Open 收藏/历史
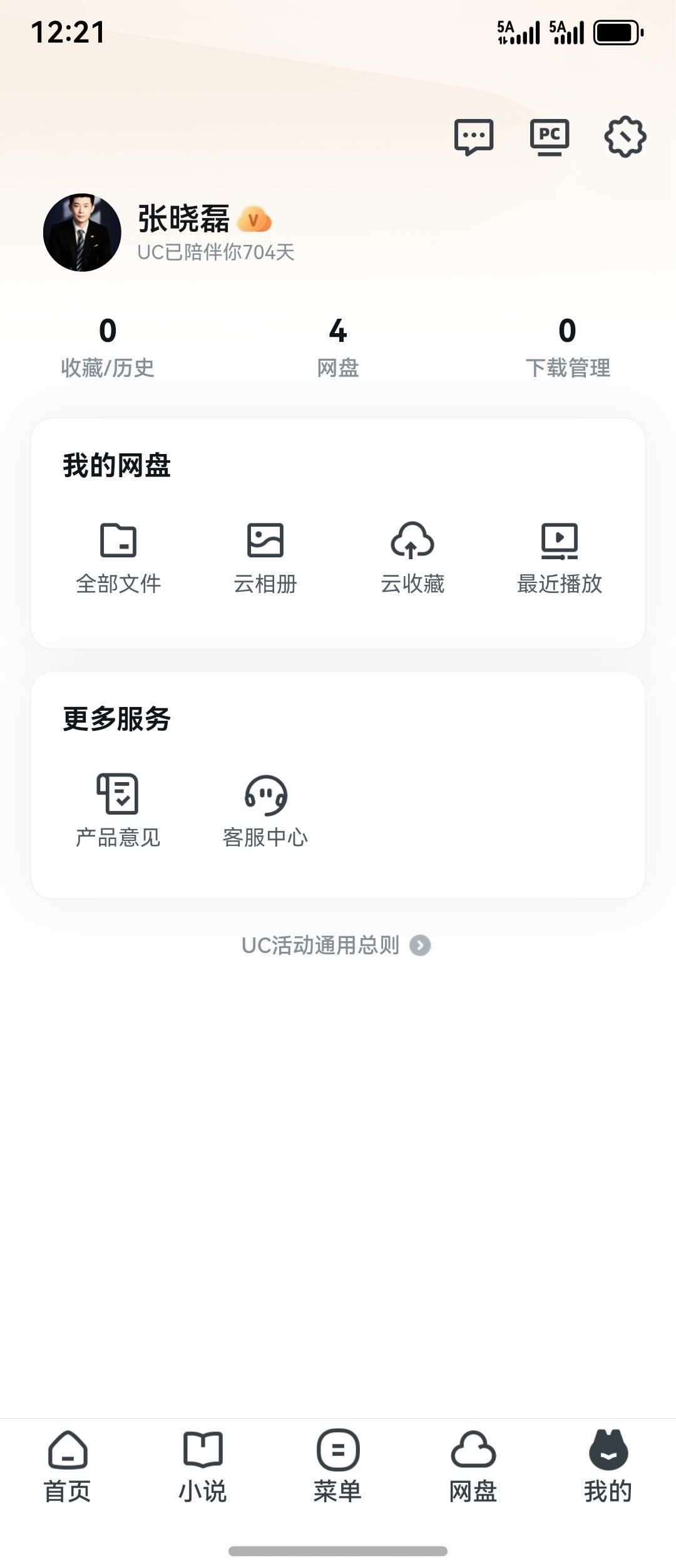 (x=108, y=348)
